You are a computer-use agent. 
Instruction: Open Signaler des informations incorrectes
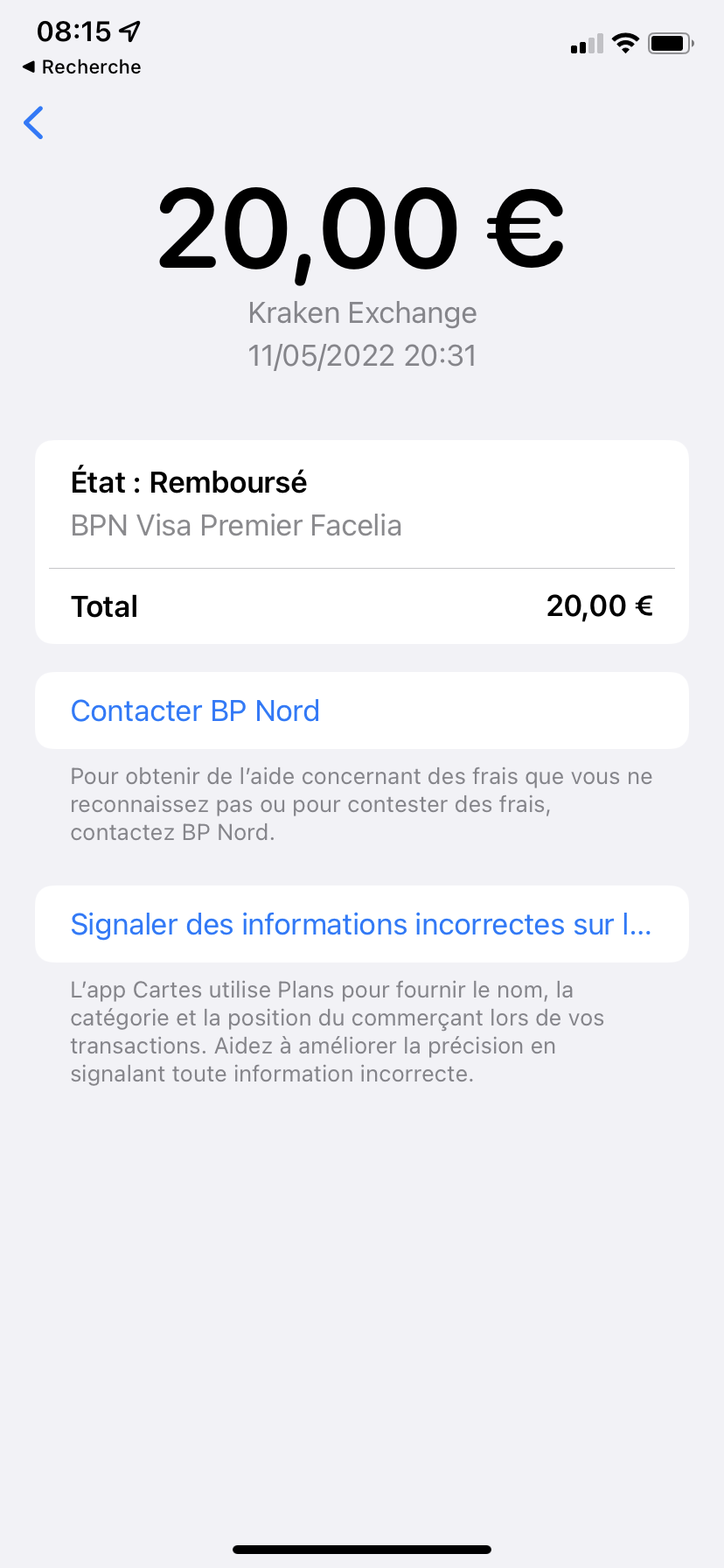point(360,924)
